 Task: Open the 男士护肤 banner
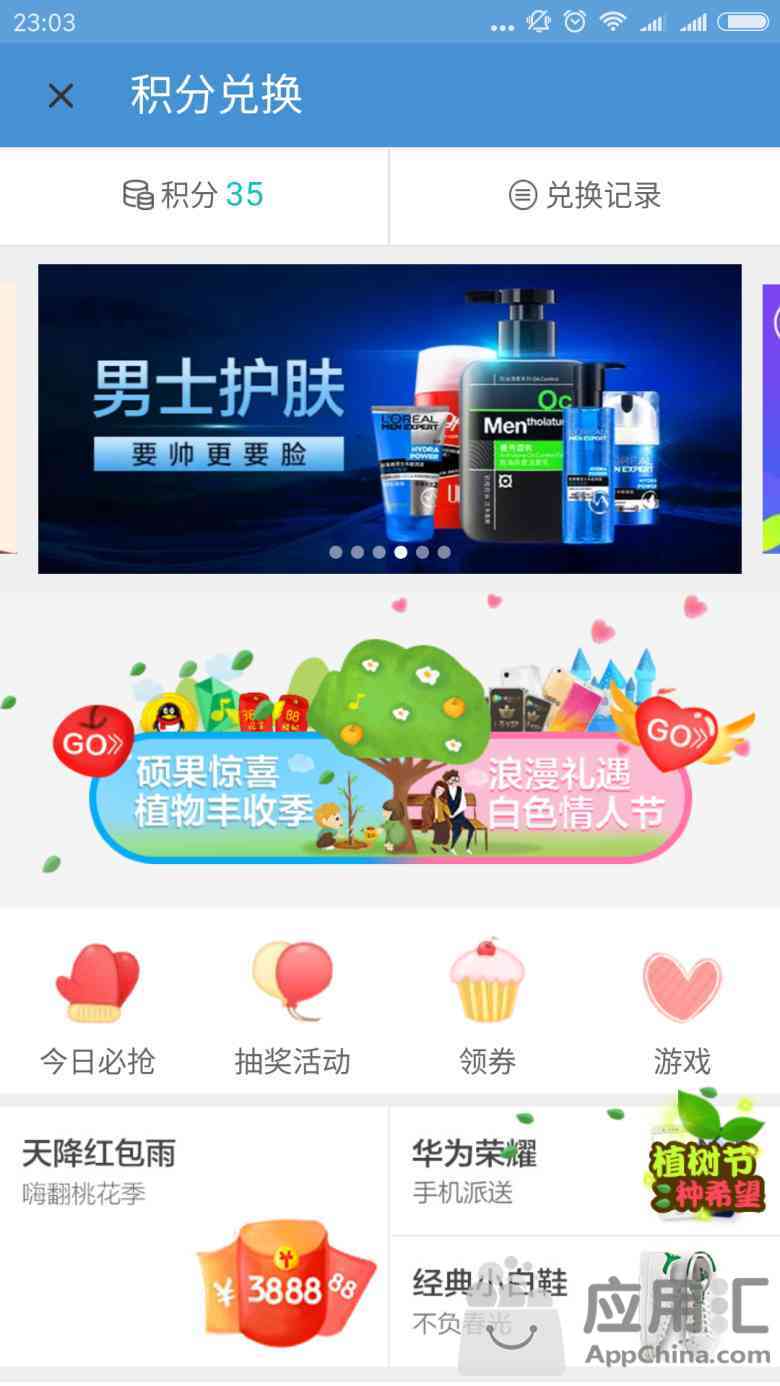390,418
